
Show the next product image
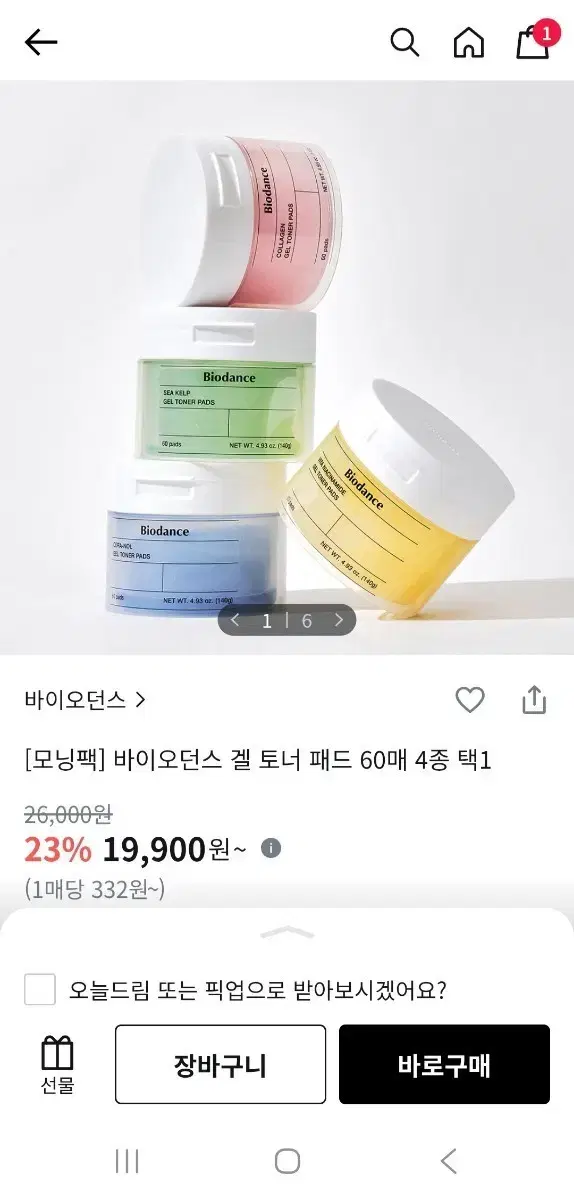point(339,620)
